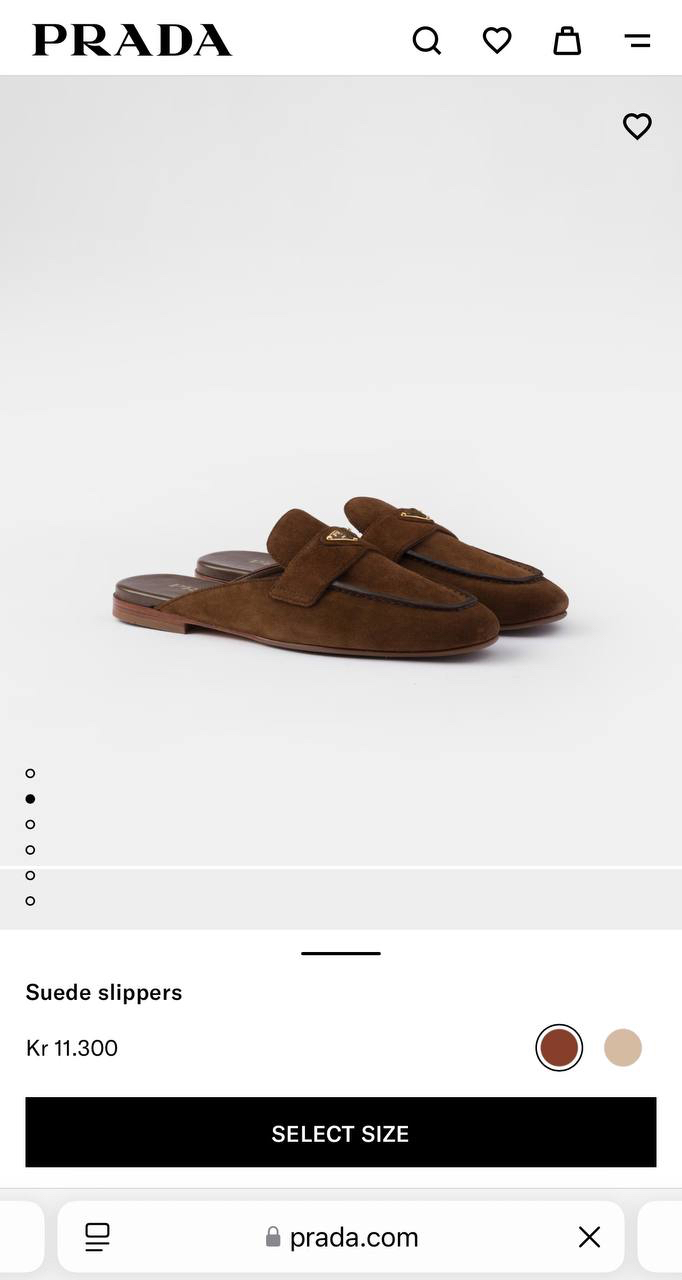Image resolution: width=682 pixels, height=1280 pixels.
Task: Open the wishlist from the header
Action: 497,40
